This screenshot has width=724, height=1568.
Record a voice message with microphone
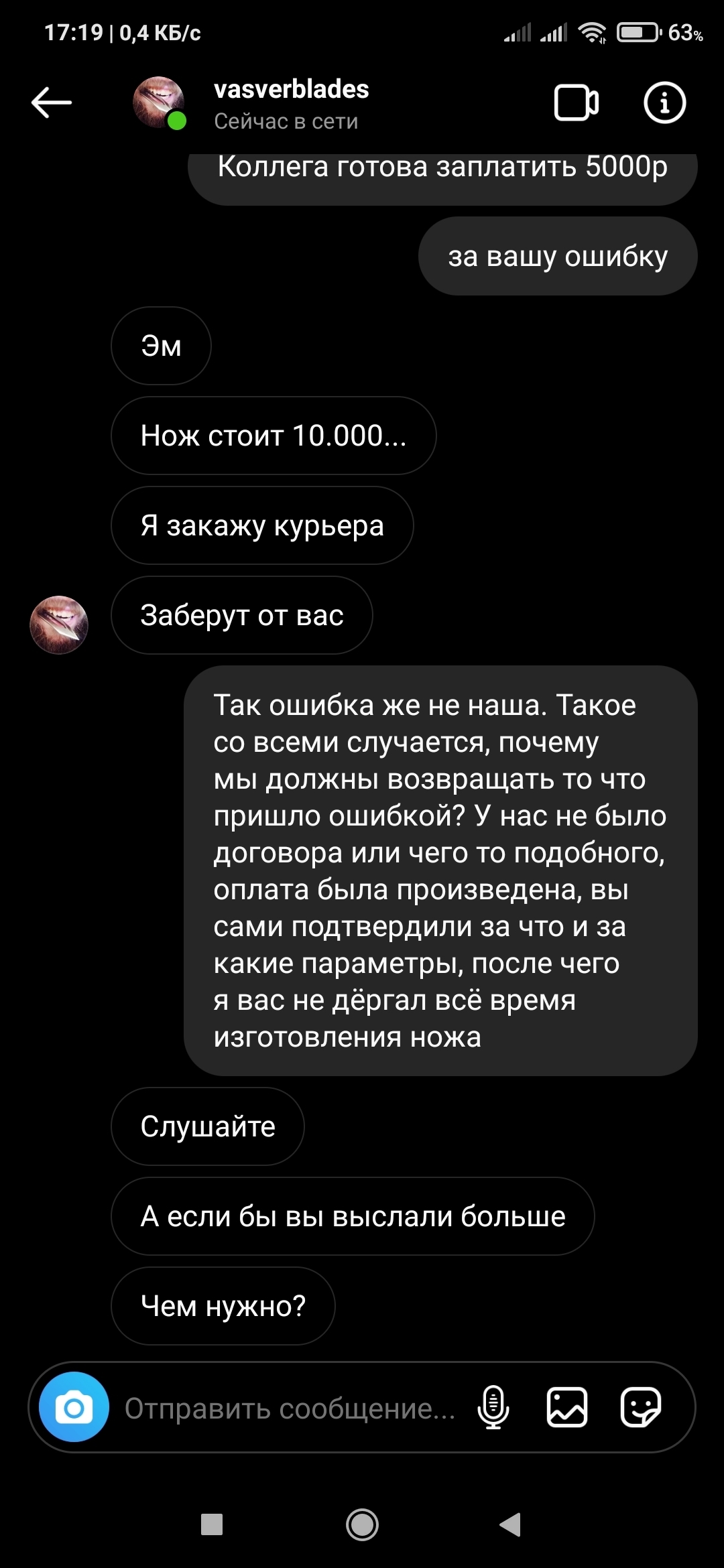point(493,1407)
